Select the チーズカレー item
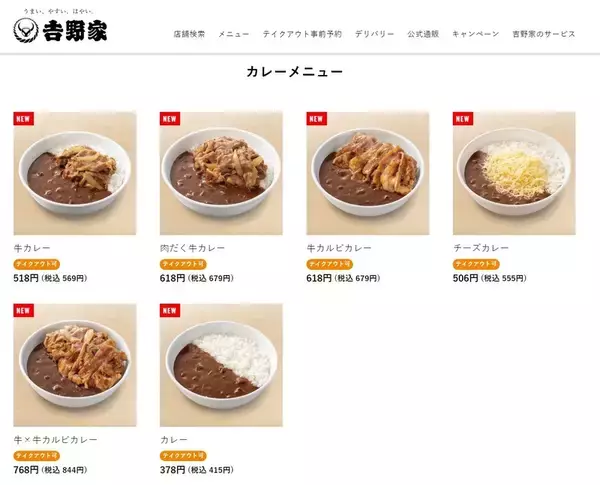Image resolution: width=600 pixels, height=485 pixels. (x=514, y=175)
